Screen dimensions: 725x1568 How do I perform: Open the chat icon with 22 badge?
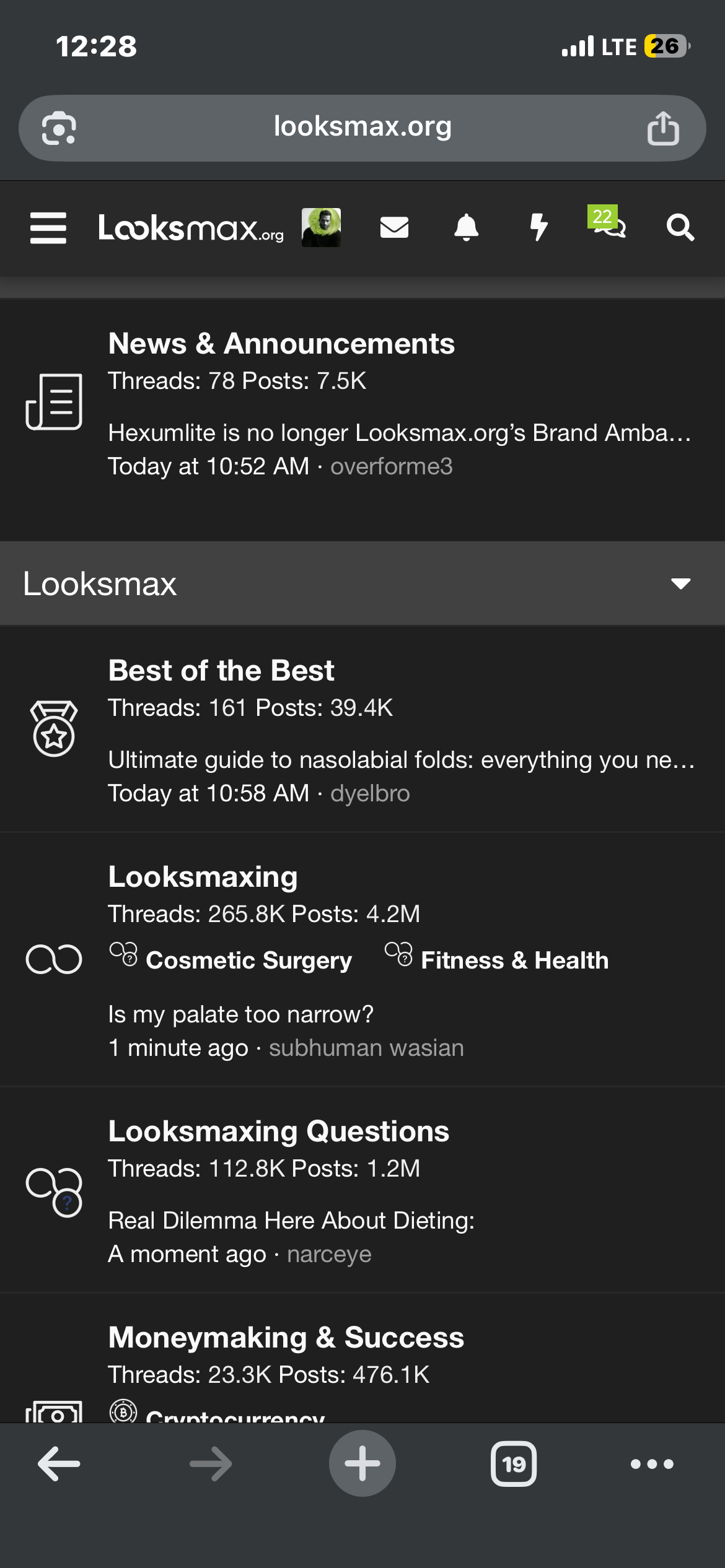click(608, 222)
